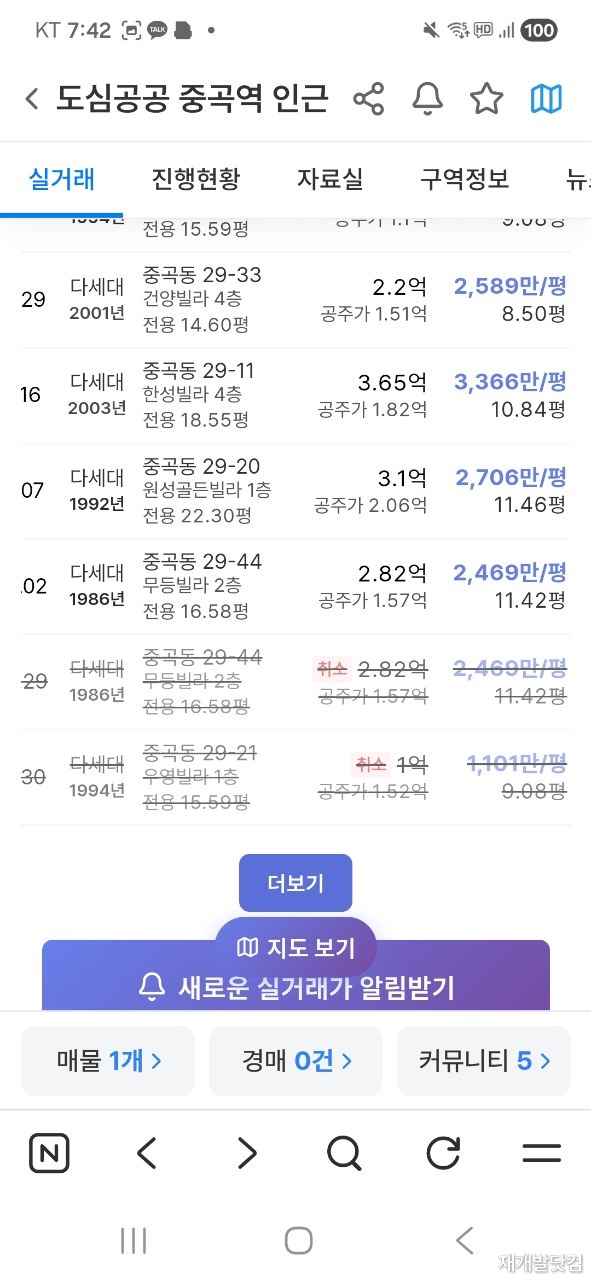Open 지도 보기 floating button

point(296,947)
